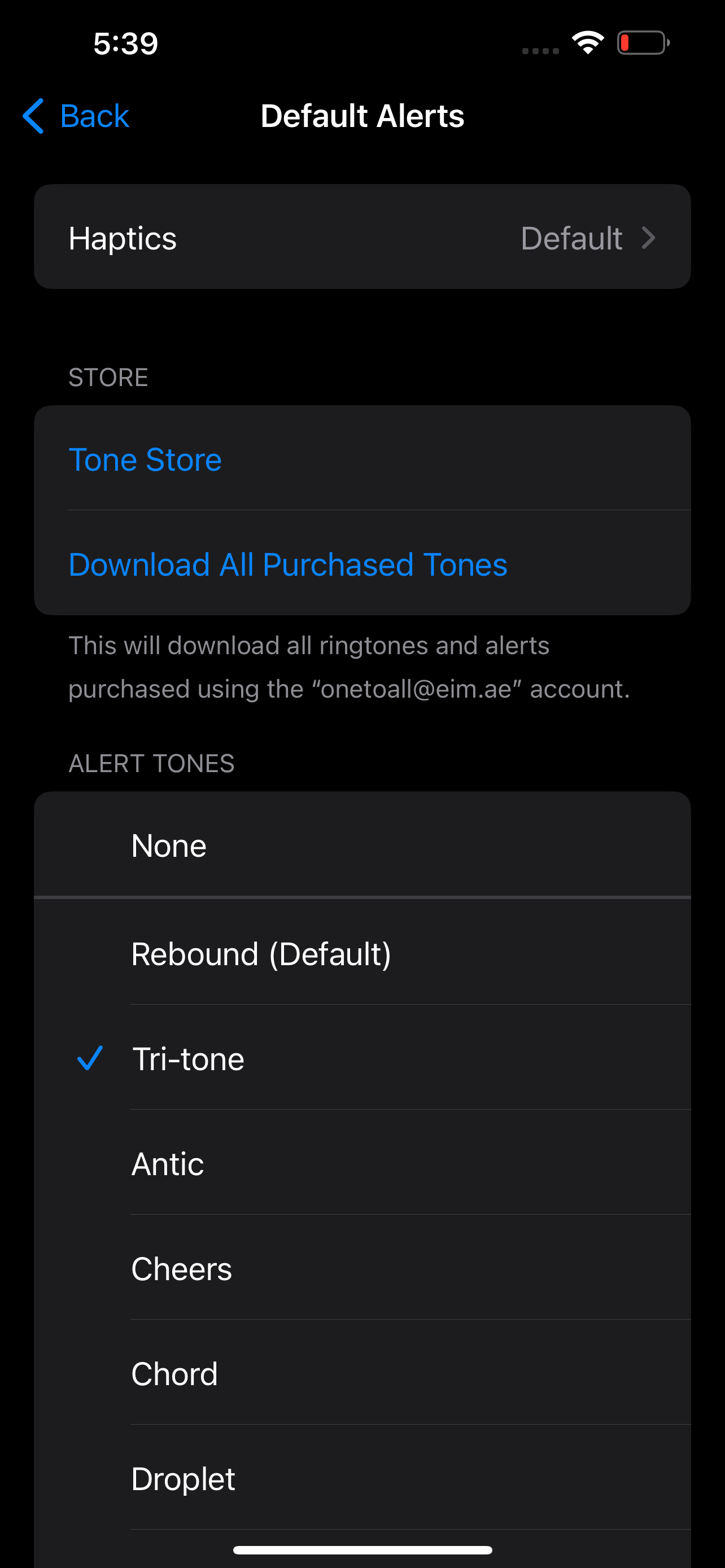
Task: Select the None alert tone
Action: tap(362, 844)
